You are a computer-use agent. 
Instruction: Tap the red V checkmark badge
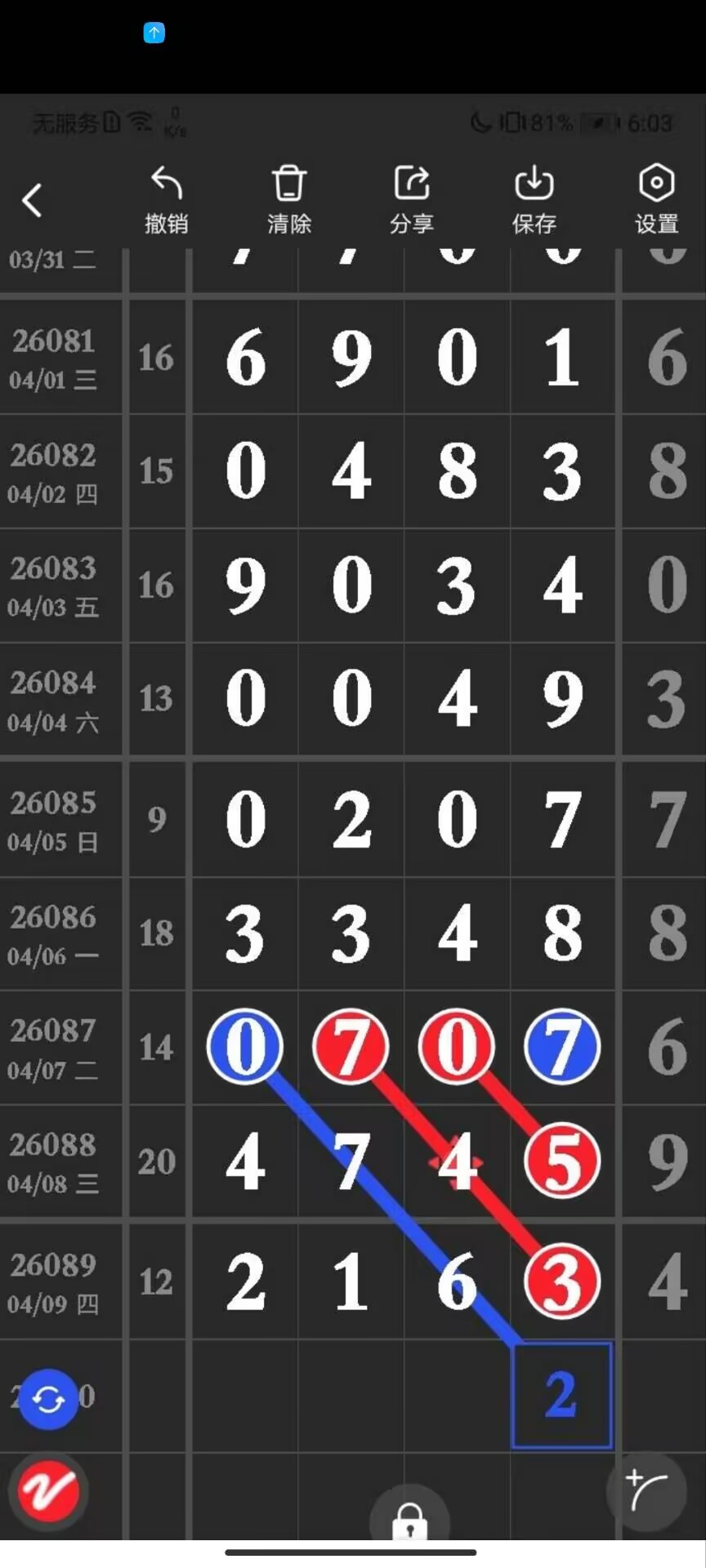(47, 1492)
